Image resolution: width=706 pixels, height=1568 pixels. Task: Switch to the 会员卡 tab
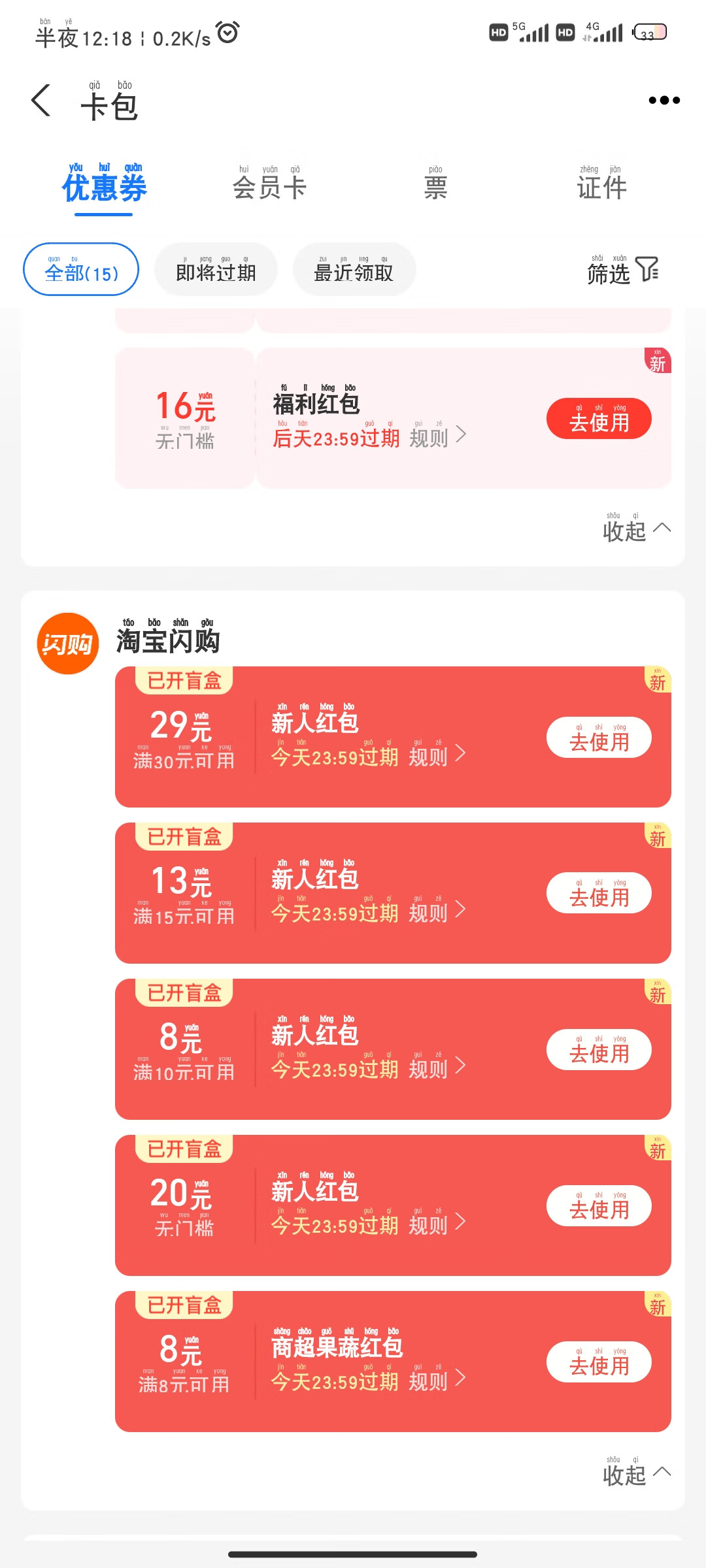pyautogui.click(x=269, y=184)
